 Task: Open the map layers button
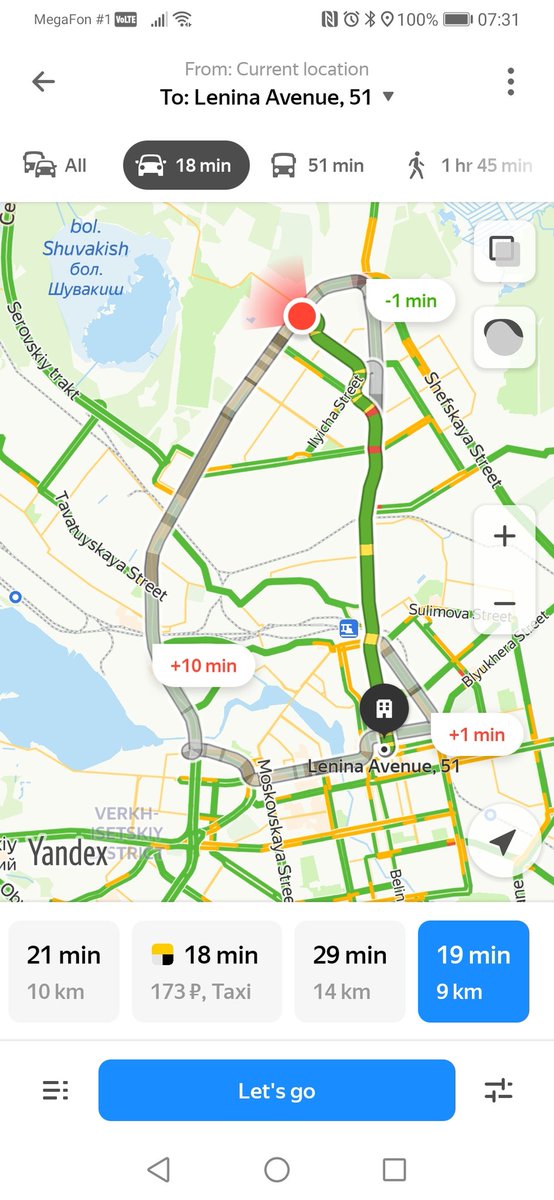(x=504, y=251)
